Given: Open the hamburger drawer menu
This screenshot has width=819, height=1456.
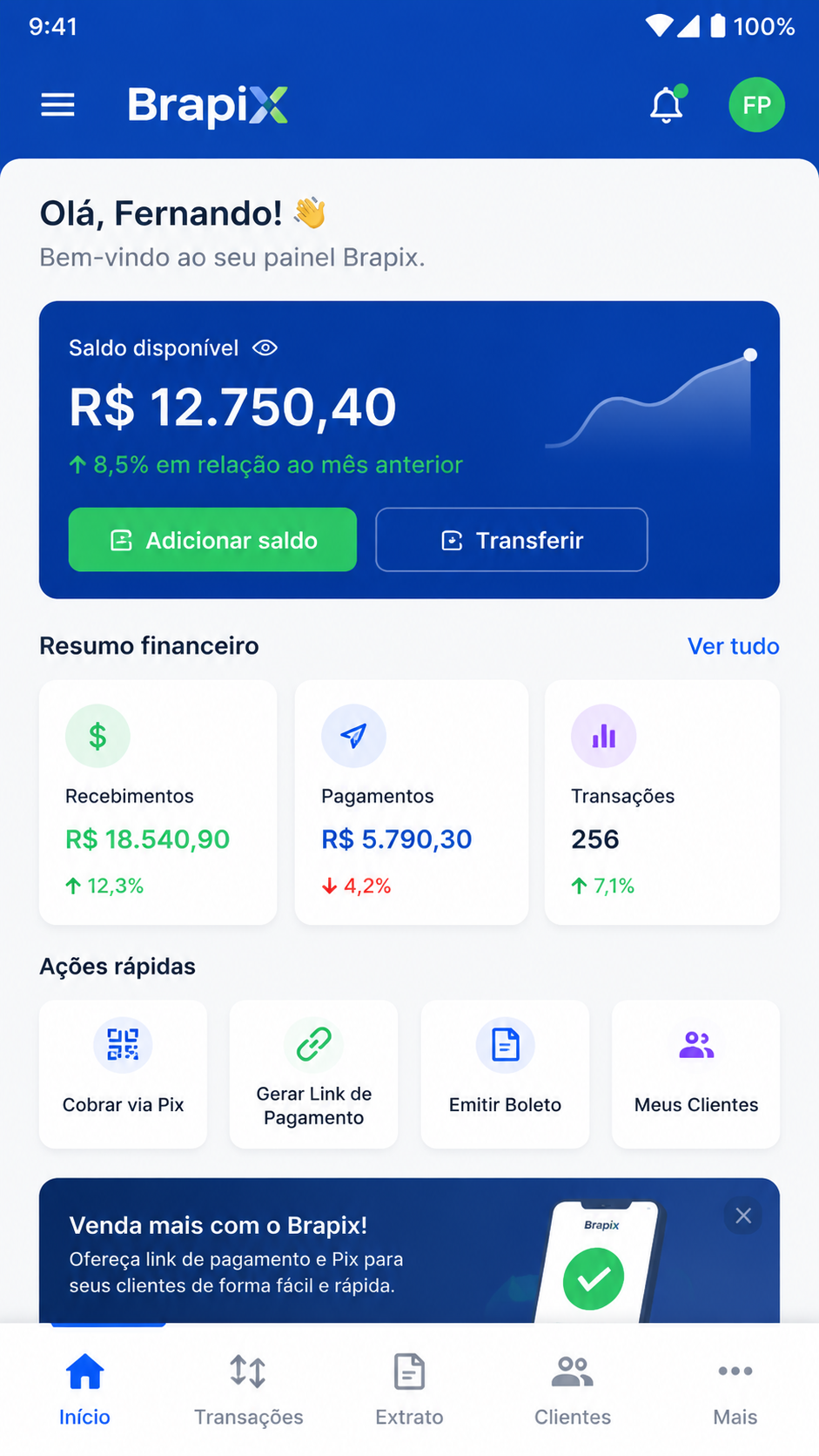Looking at the screenshot, I should [57, 104].
